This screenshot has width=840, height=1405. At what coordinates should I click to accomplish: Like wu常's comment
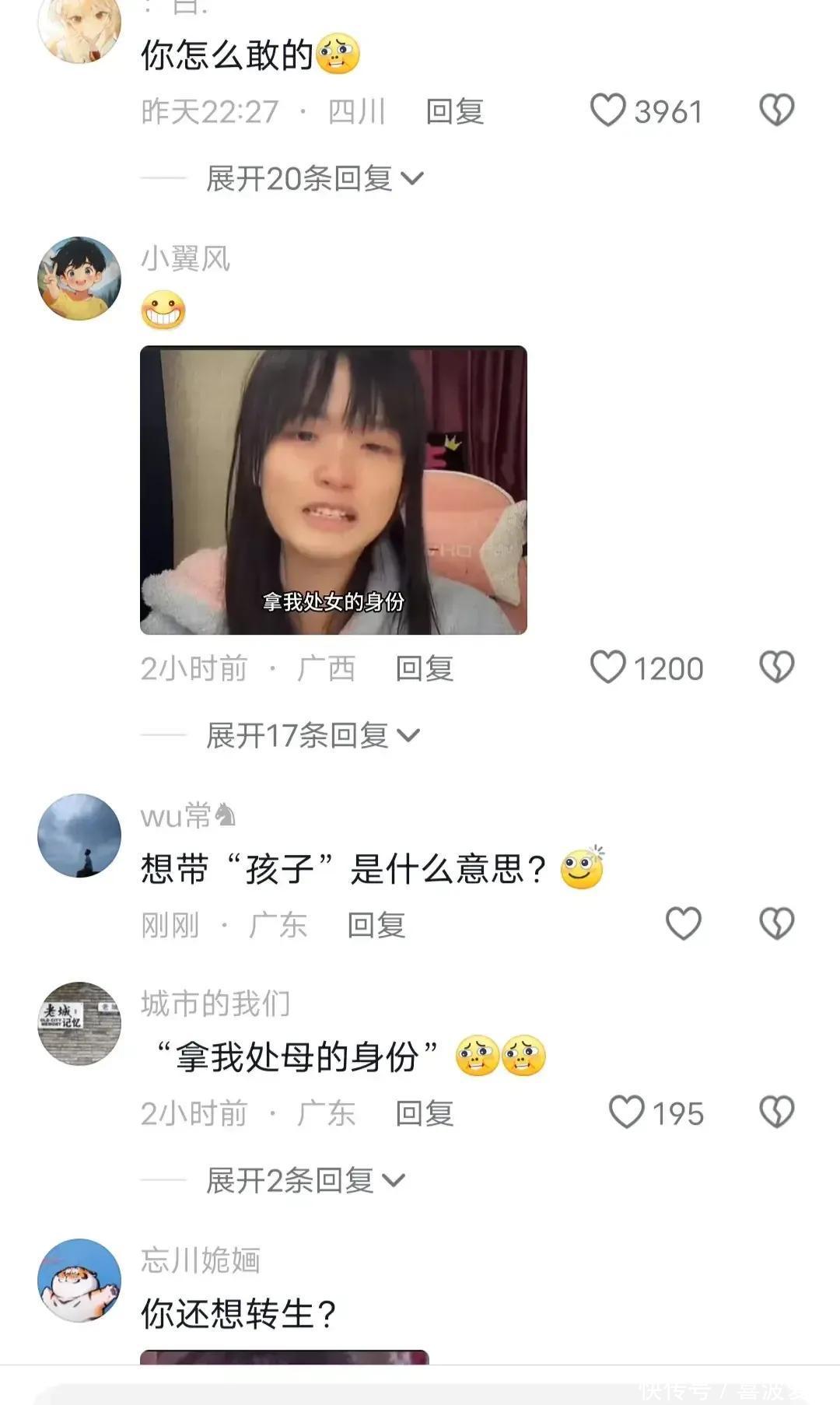click(x=684, y=924)
